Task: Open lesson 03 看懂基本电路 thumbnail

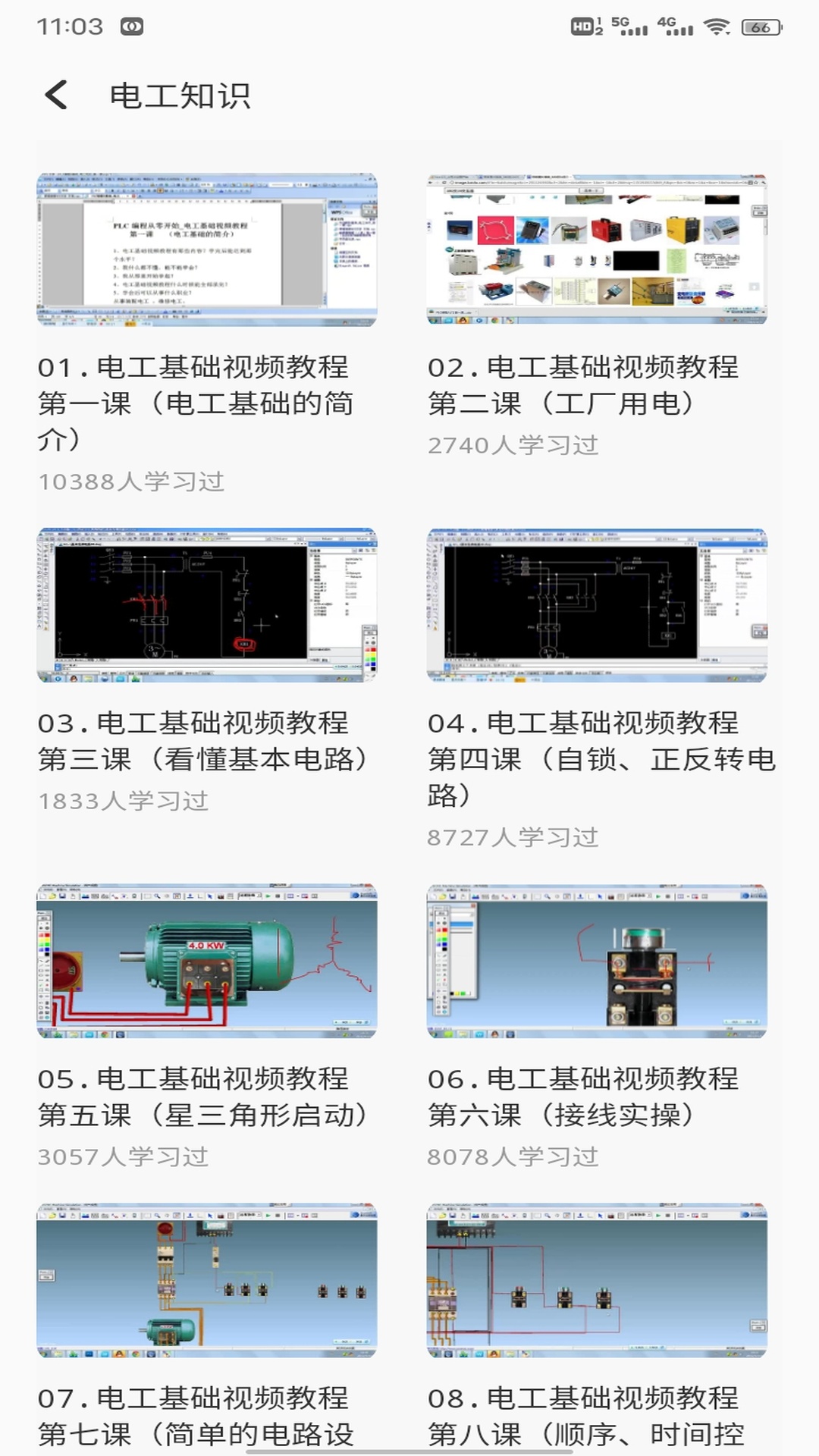Action: (x=206, y=607)
